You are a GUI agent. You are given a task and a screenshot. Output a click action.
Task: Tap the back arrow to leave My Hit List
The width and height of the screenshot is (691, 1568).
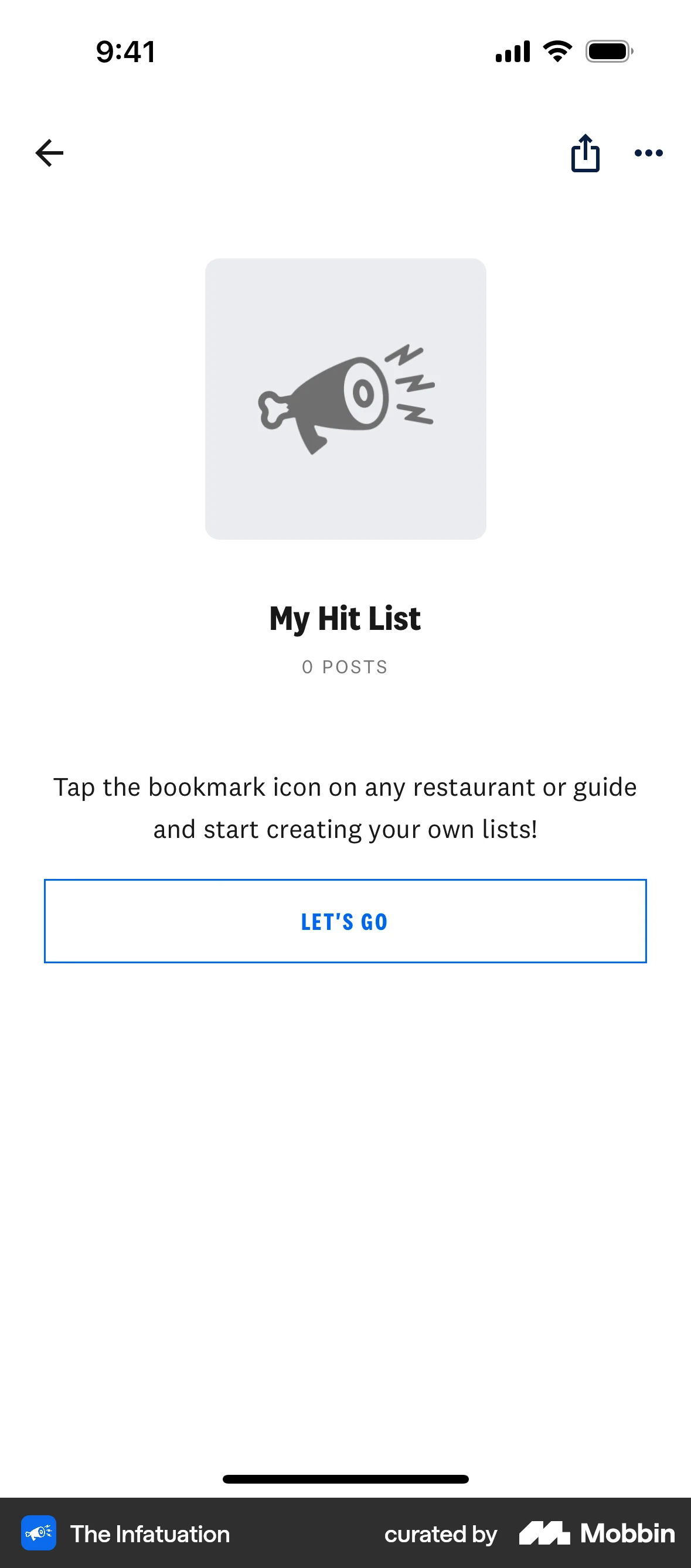click(49, 153)
